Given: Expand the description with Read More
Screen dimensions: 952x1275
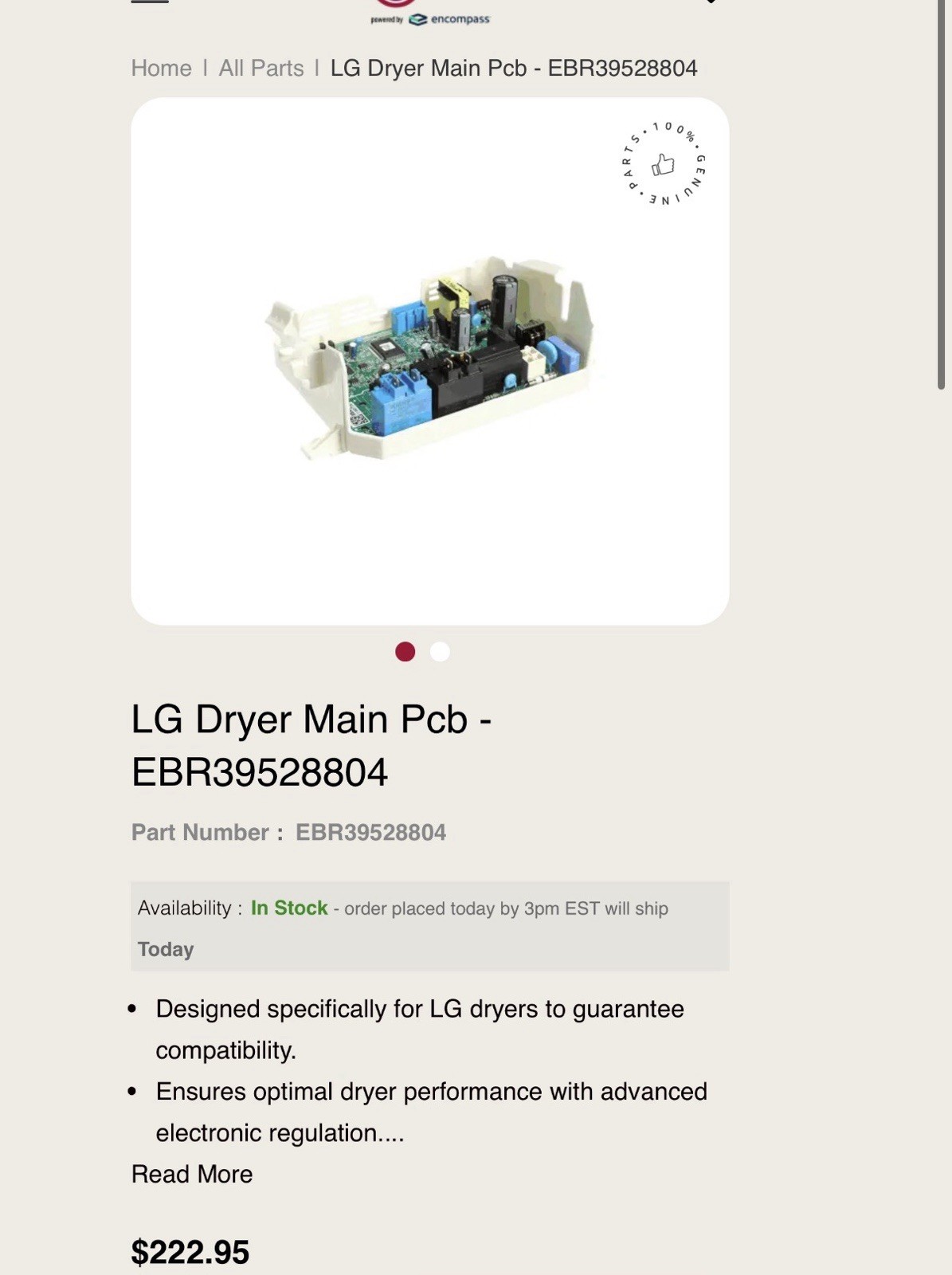Looking at the screenshot, I should click(x=192, y=1174).
